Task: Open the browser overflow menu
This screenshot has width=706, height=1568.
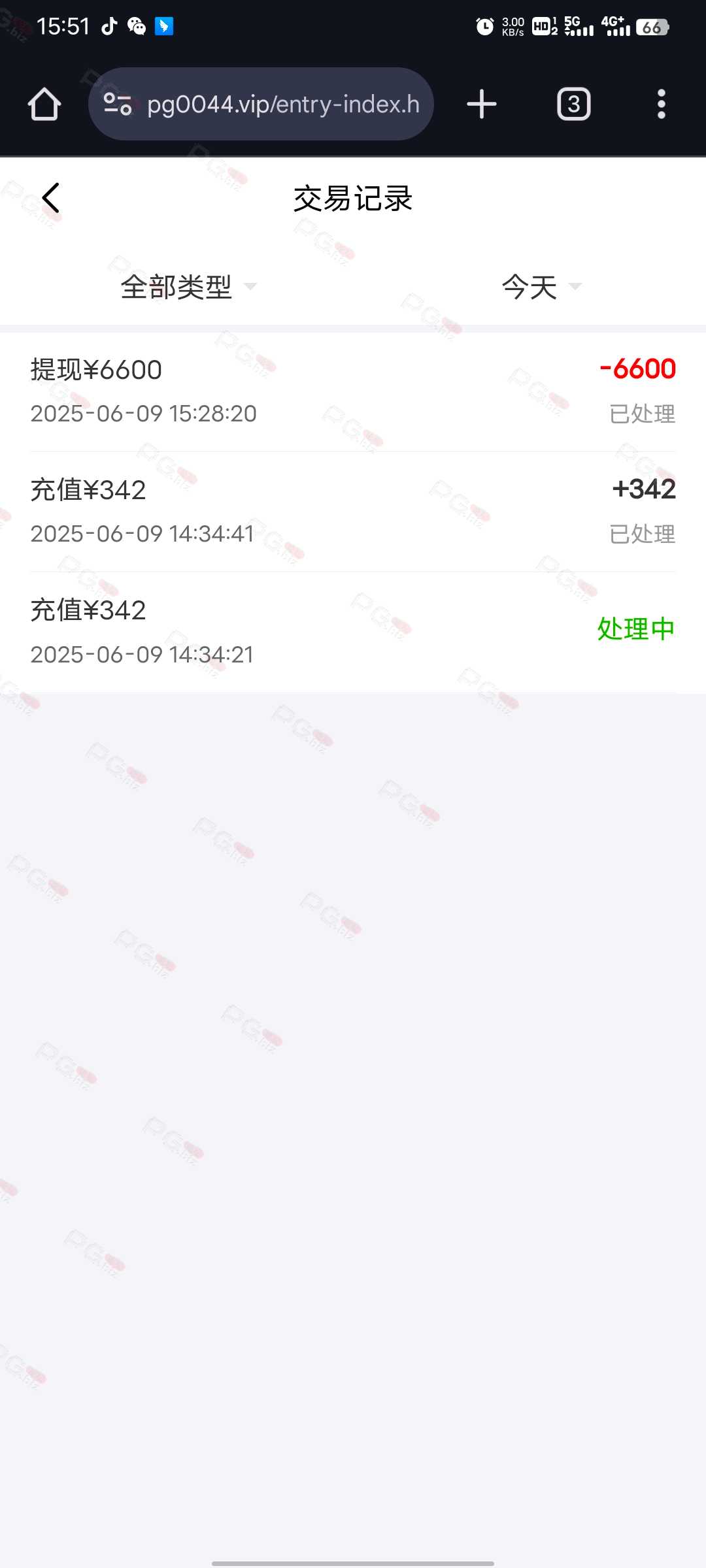Action: click(662, 104)
